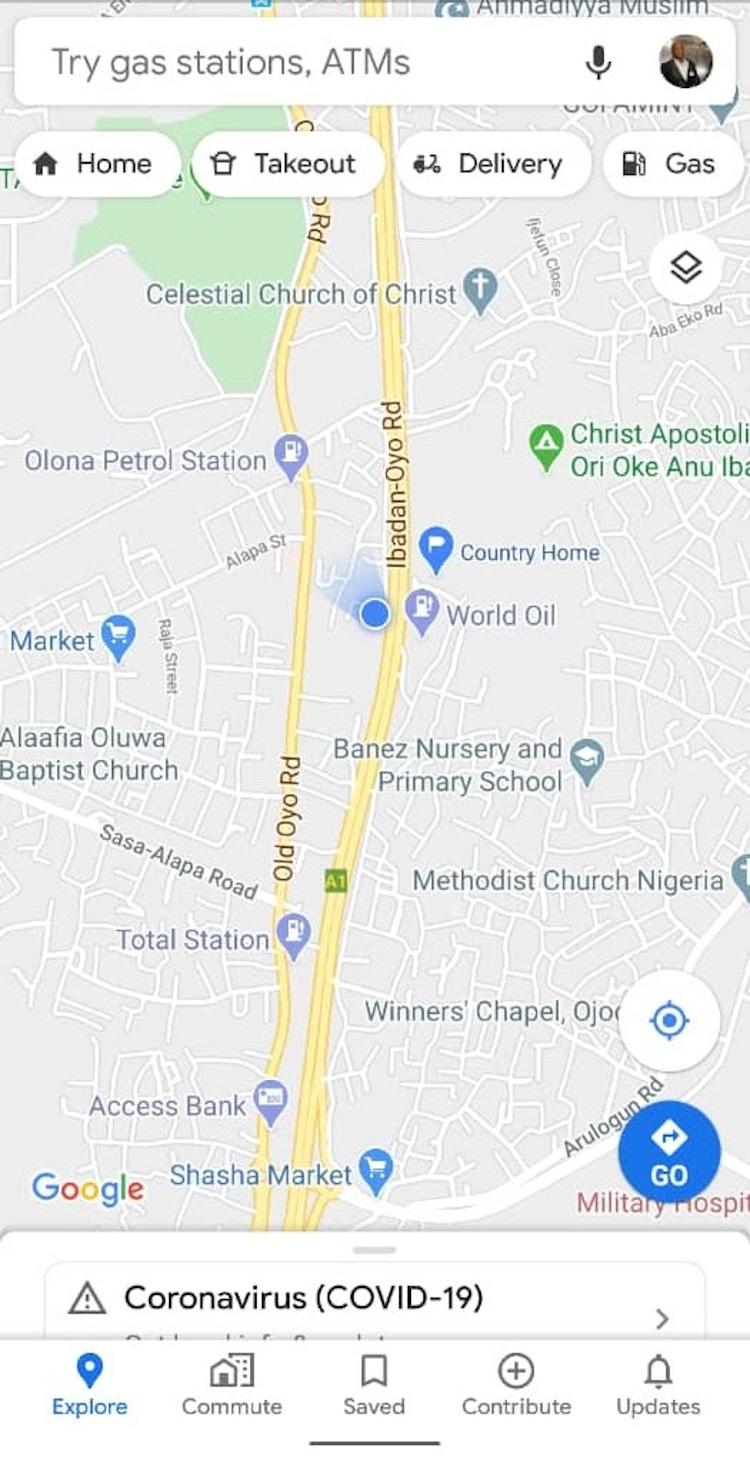
Task: Switch to the Commute tab
Action: tap(232, 1384)
